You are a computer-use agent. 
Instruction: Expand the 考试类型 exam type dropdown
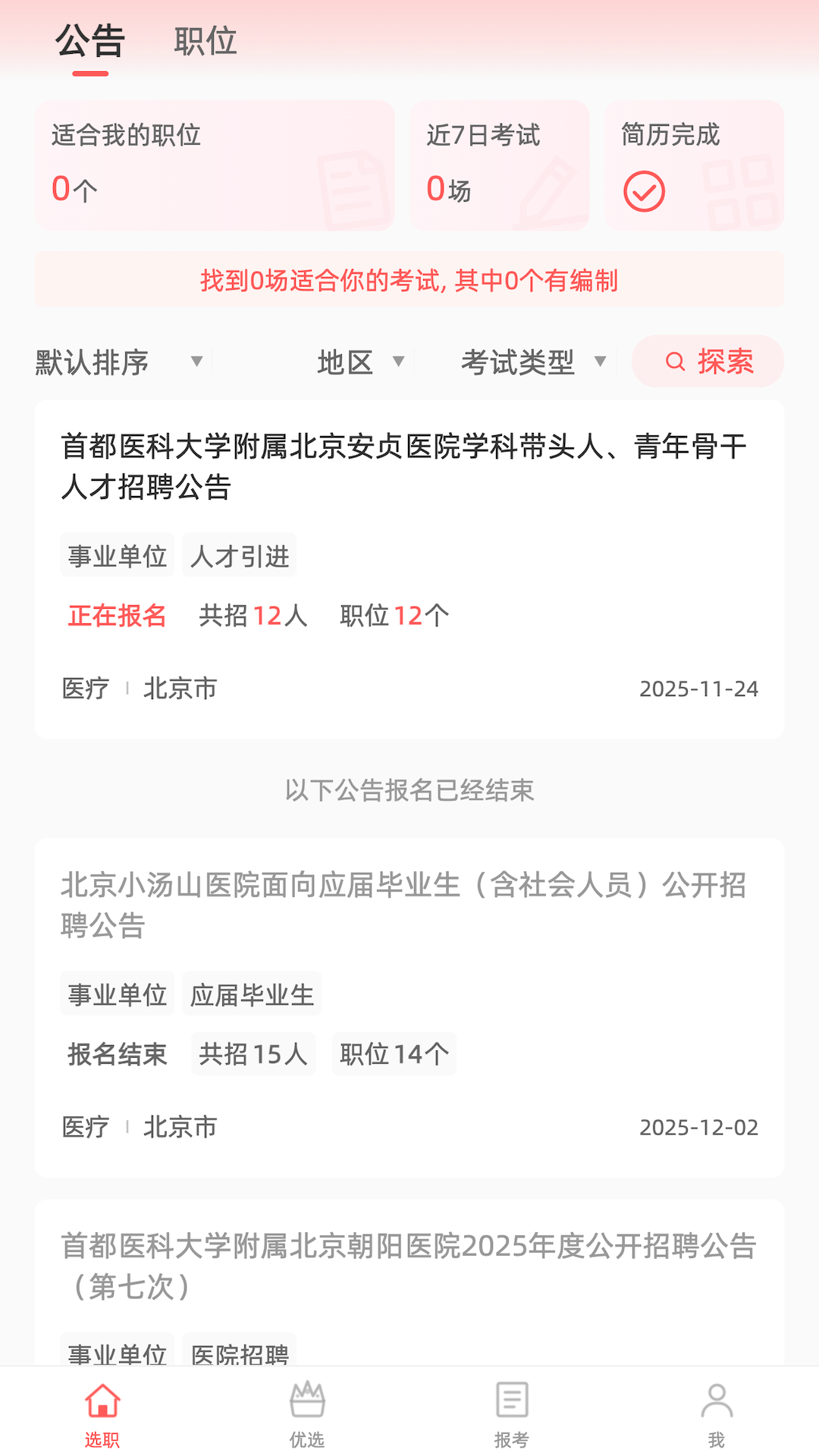point(531,362)
